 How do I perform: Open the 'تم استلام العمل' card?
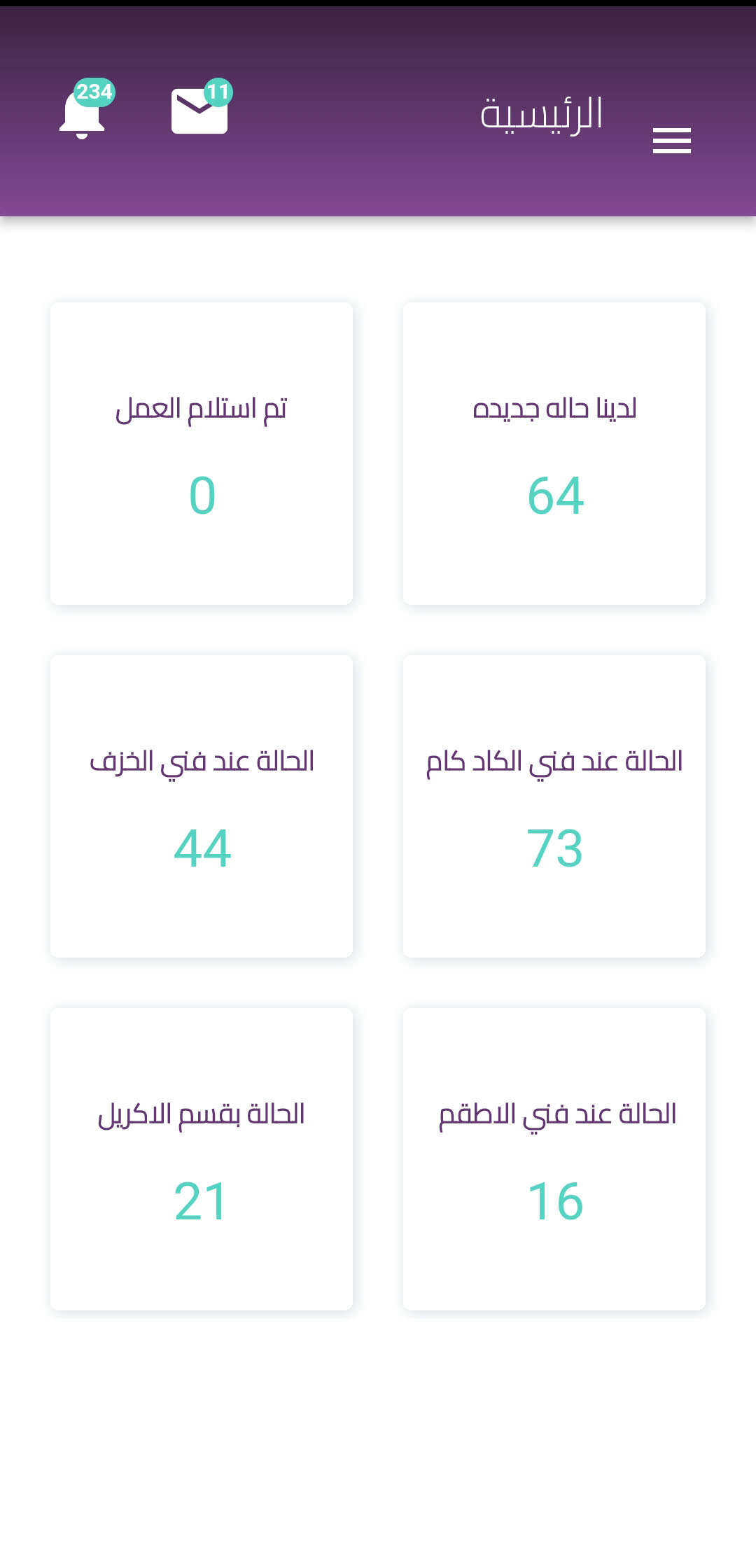(202, 454)
